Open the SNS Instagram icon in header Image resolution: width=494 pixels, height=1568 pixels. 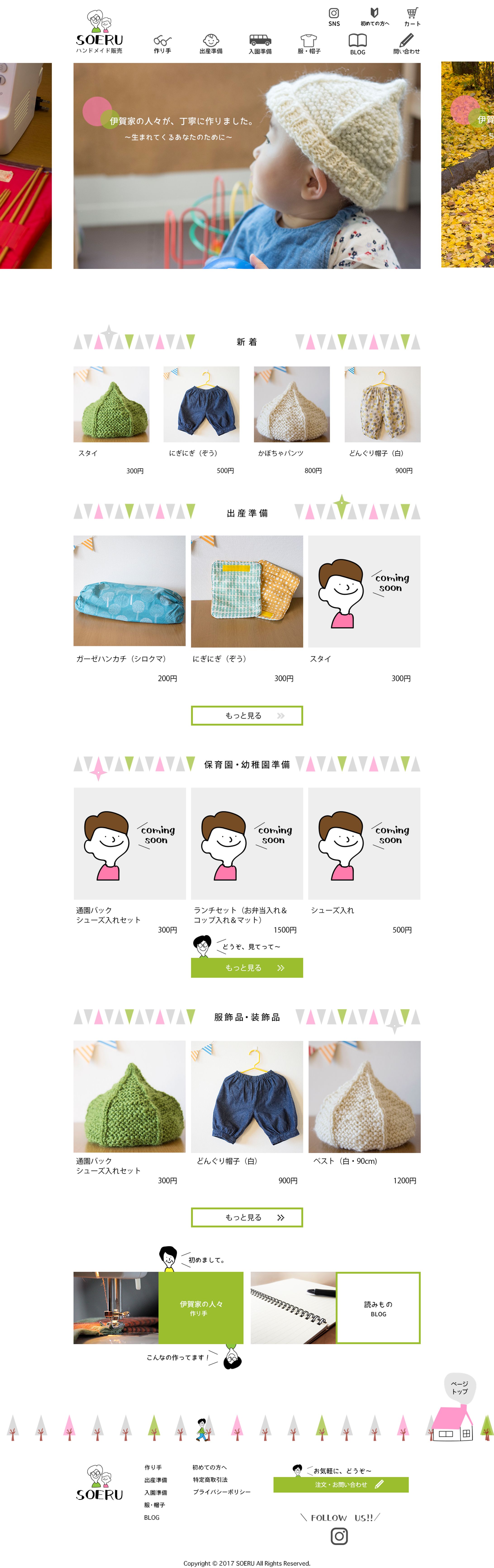(x=334, y=16)
